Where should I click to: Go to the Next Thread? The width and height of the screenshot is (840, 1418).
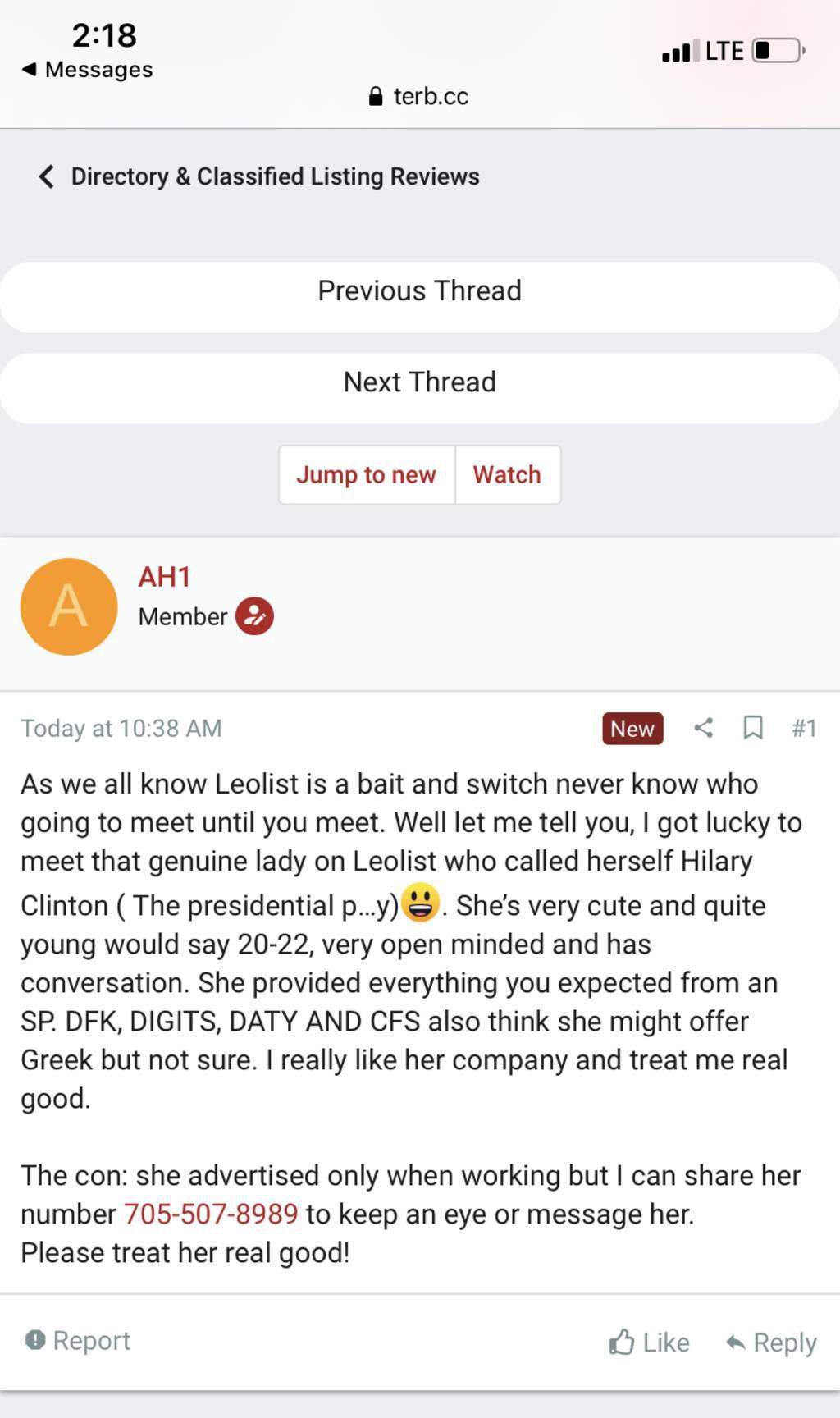coord(419,382)
